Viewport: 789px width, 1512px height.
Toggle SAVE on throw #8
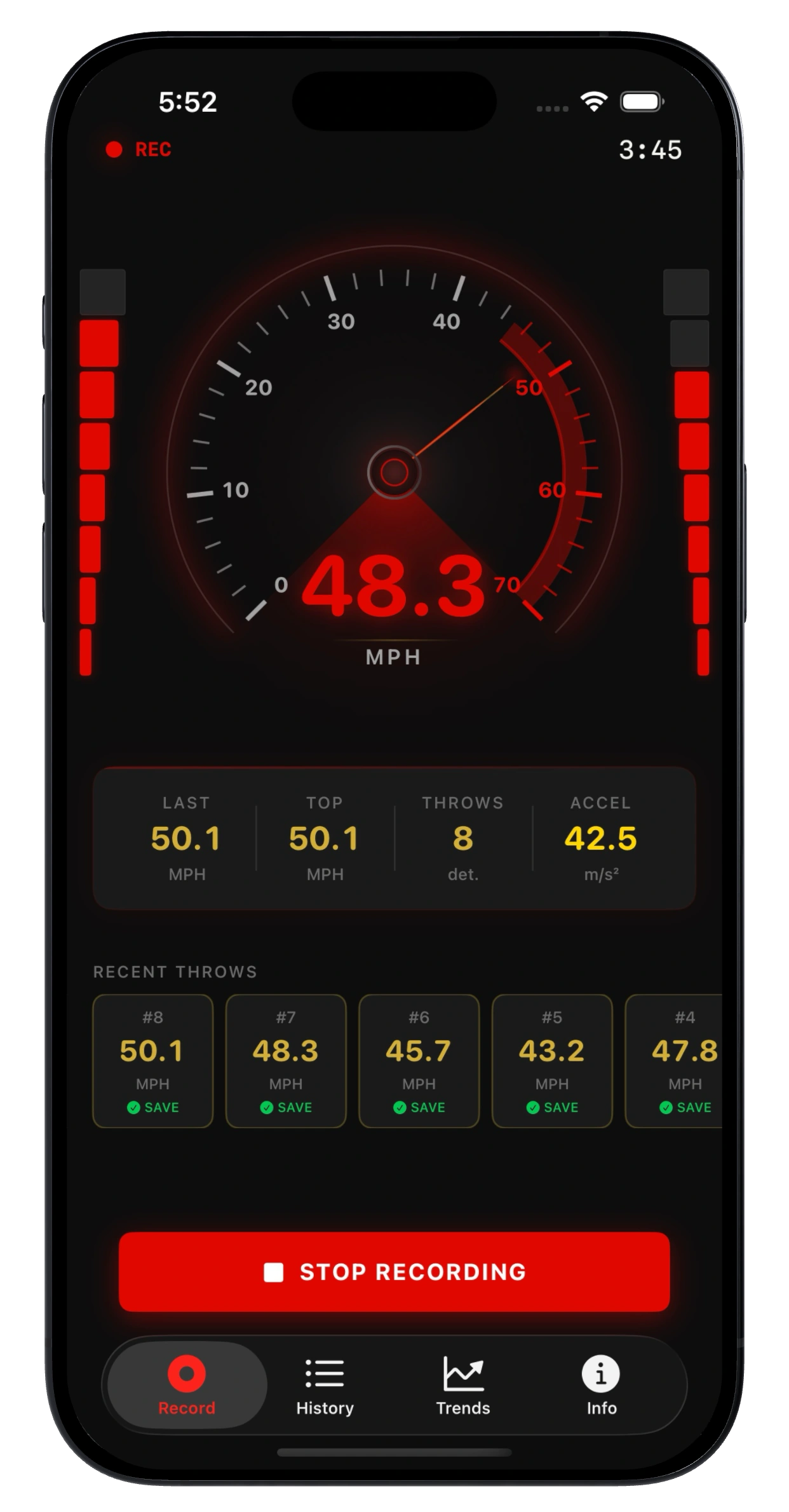click(152, 1107)
